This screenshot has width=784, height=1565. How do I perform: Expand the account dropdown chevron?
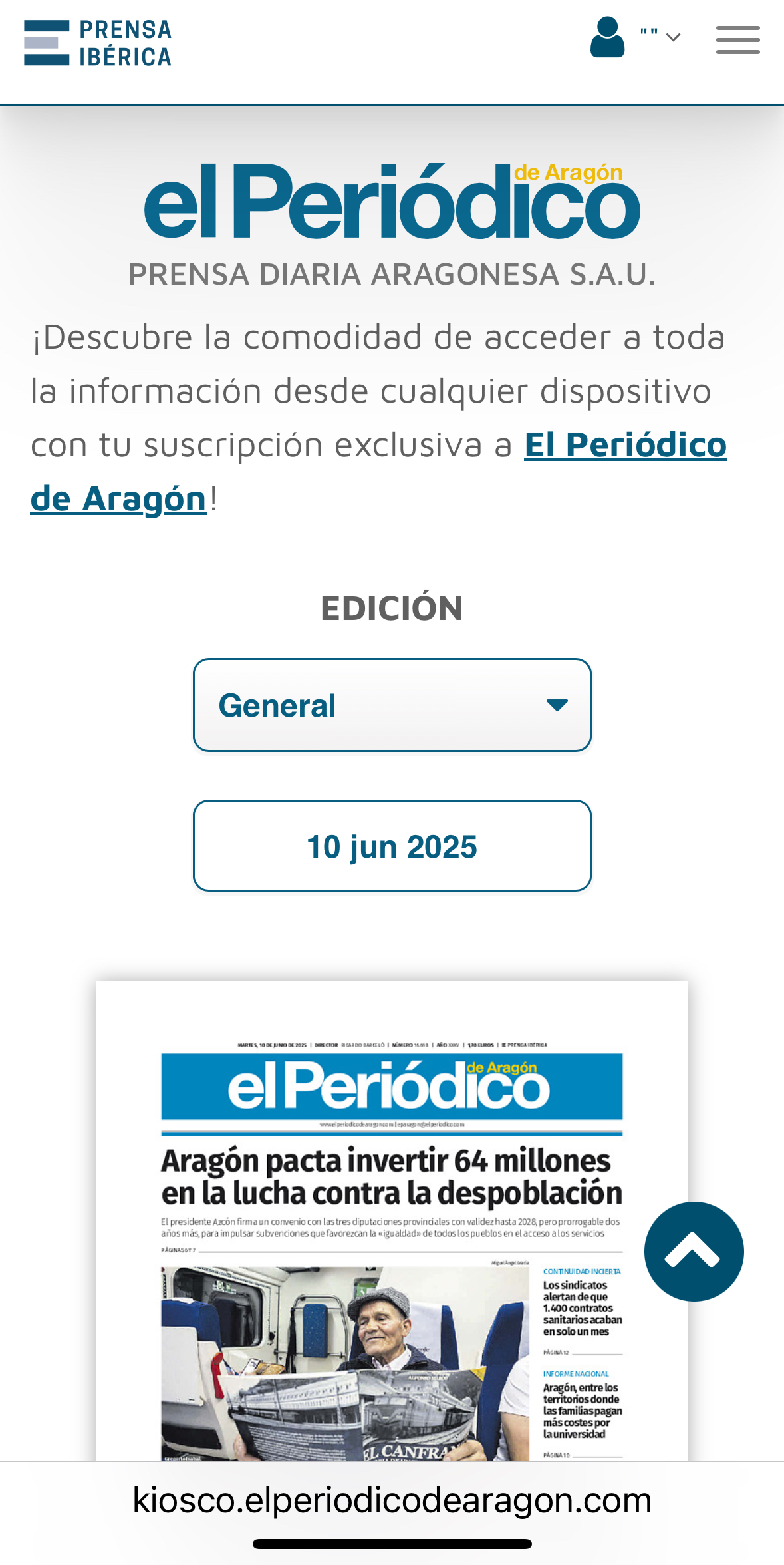pos(673,37)
